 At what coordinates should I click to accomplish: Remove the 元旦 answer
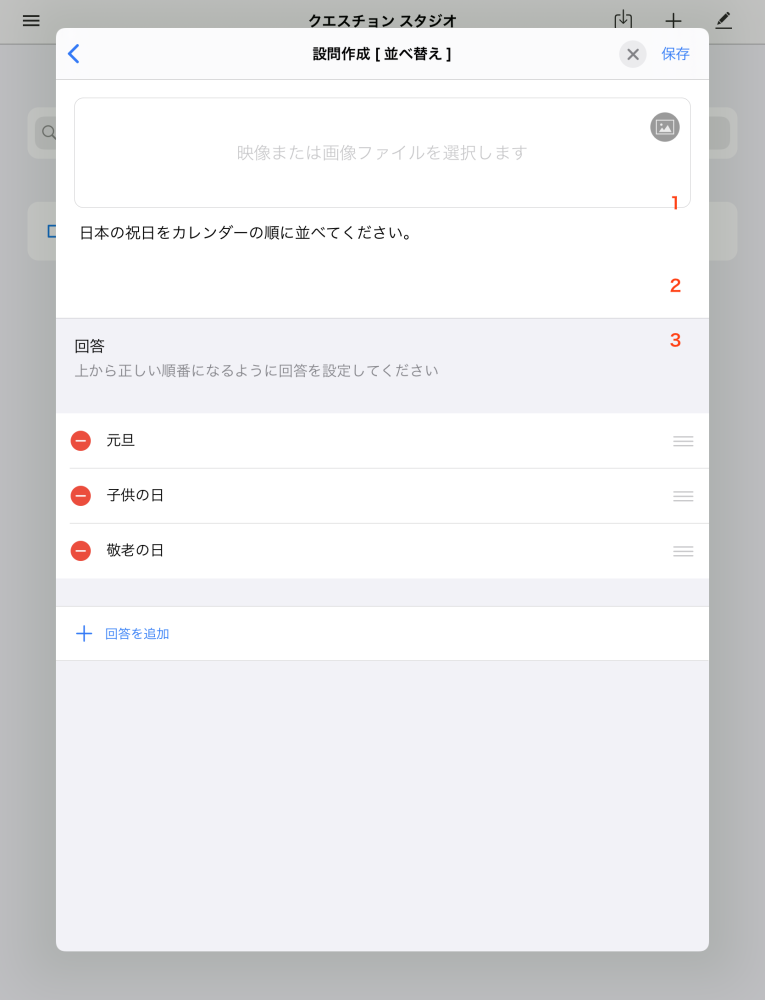81,441
